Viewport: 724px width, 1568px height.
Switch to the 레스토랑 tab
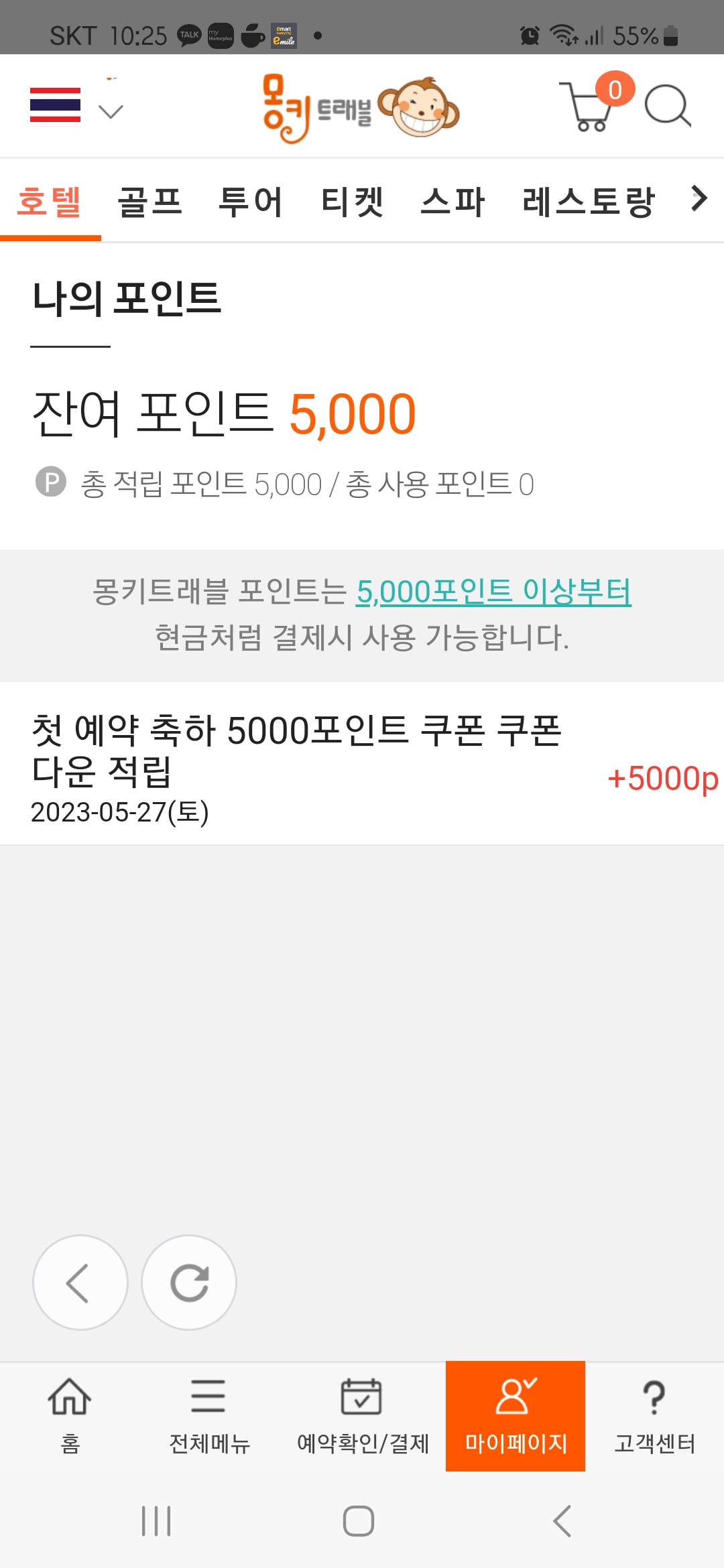click(x=588, y=202)
